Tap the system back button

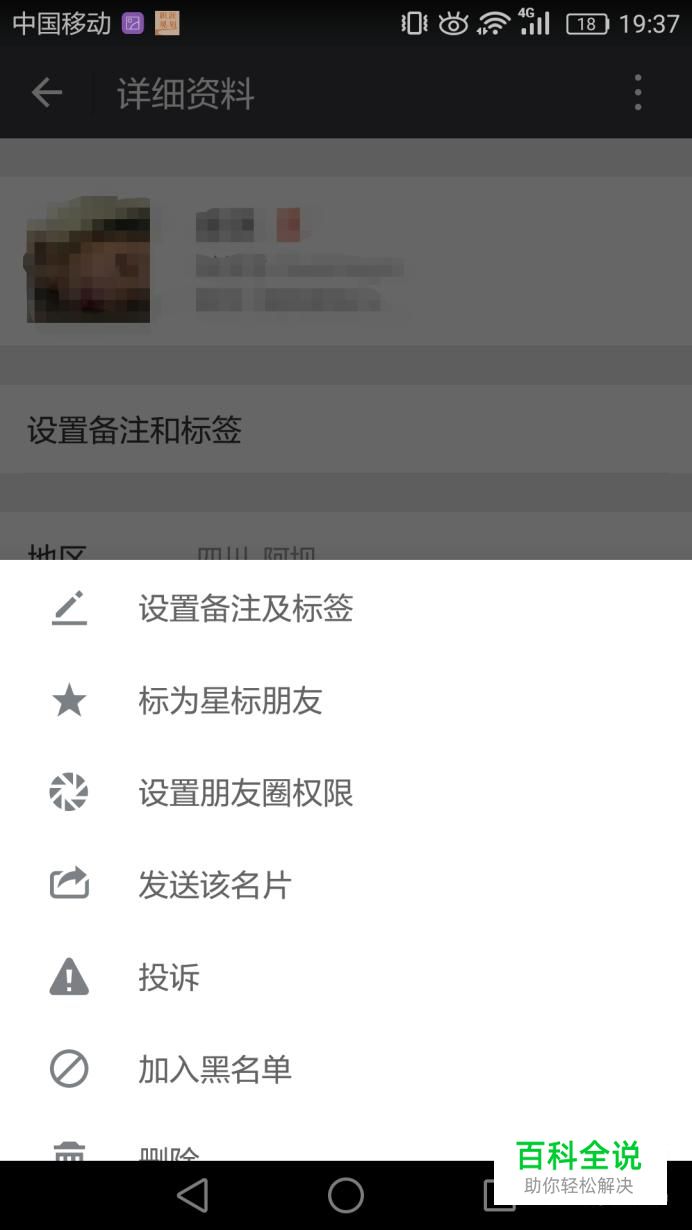pos(192,1195)
